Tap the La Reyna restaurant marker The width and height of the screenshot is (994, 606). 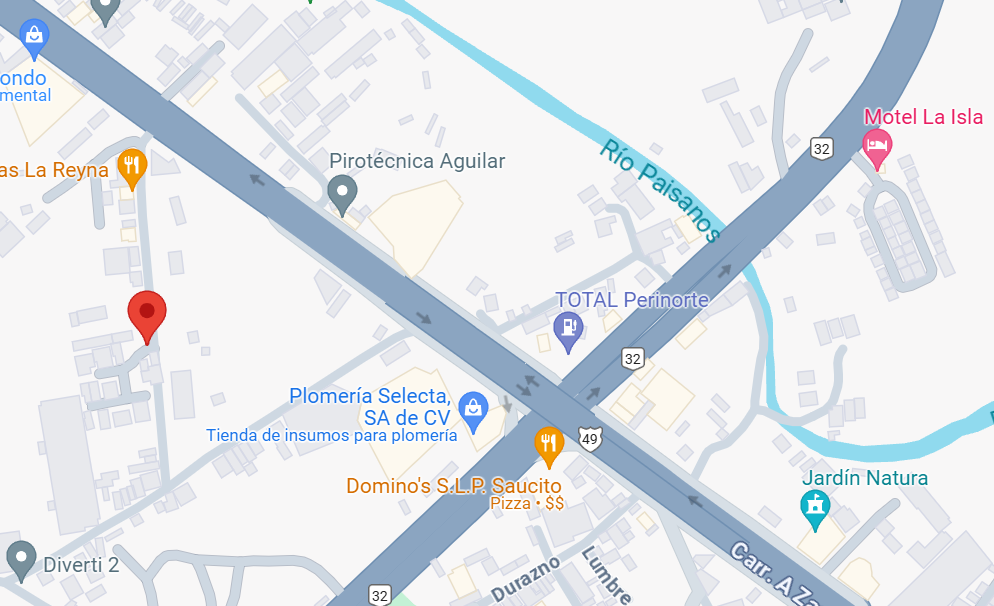(132, 169)
